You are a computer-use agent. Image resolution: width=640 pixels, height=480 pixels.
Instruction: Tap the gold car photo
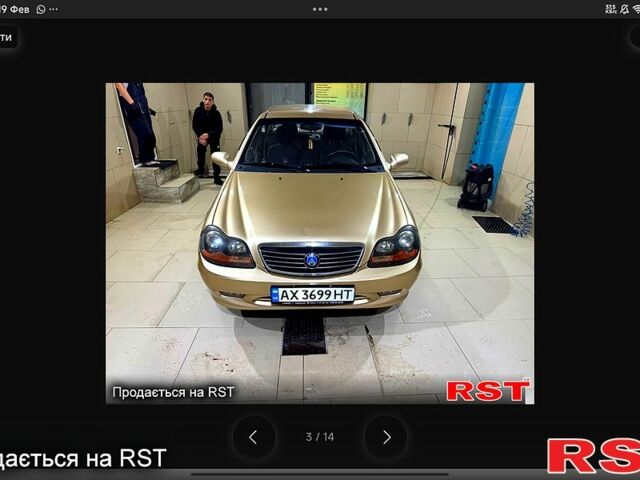tap(320, 243)
